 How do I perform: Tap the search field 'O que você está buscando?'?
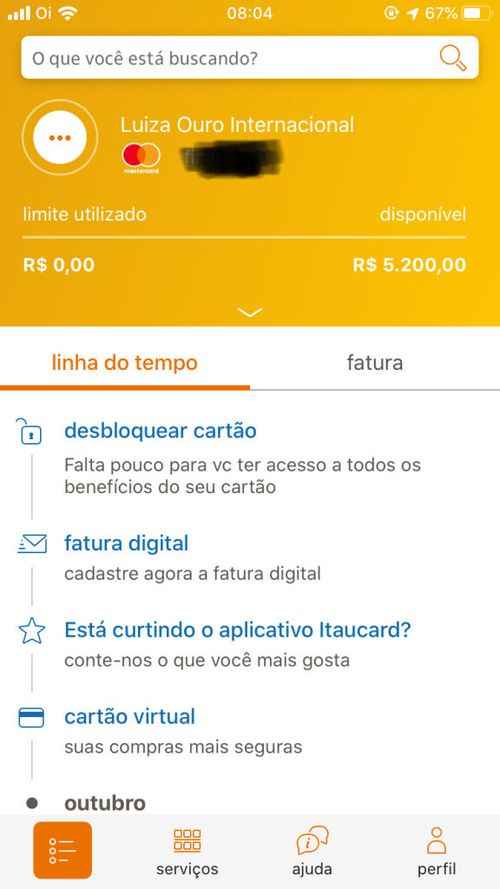tap(249, 58)
